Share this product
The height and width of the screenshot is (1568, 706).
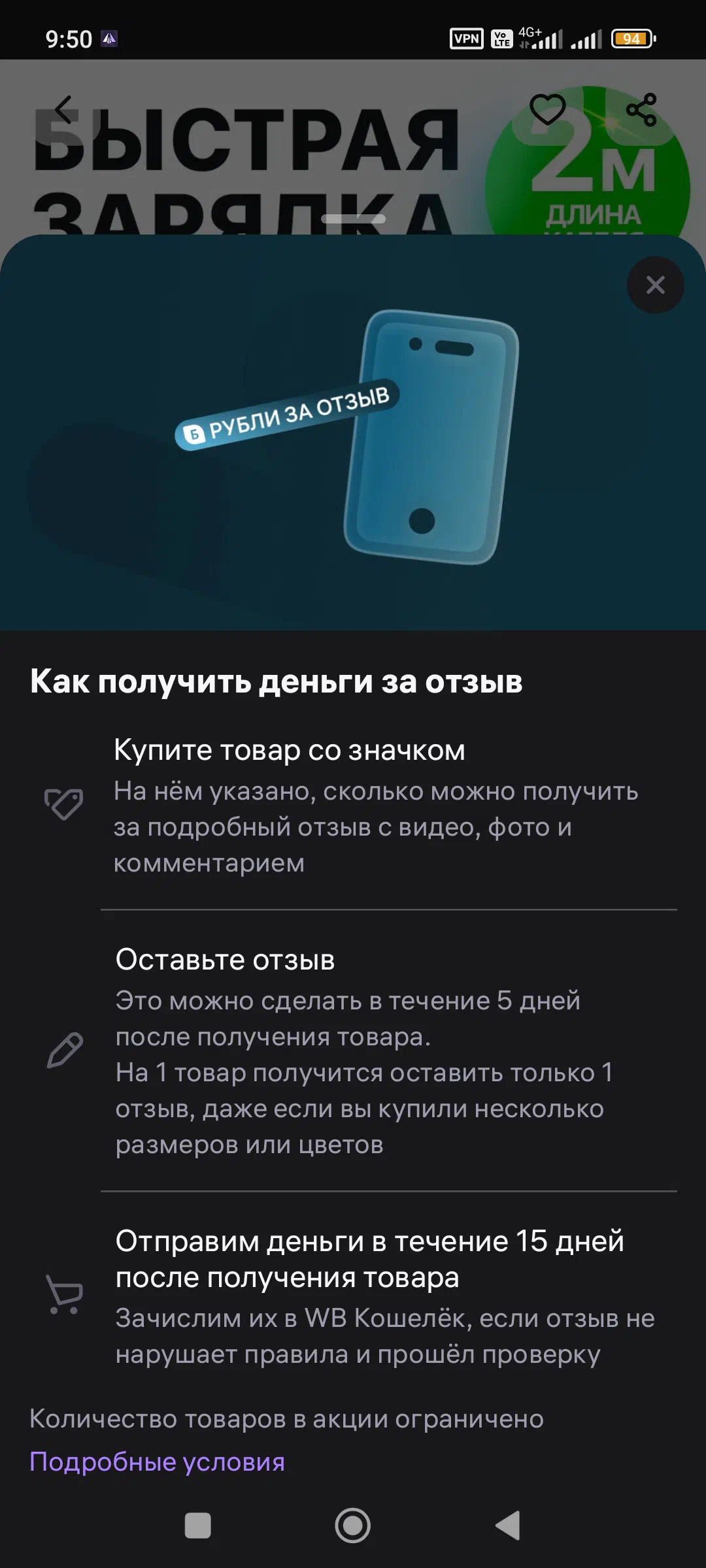[x=641, y=110]
